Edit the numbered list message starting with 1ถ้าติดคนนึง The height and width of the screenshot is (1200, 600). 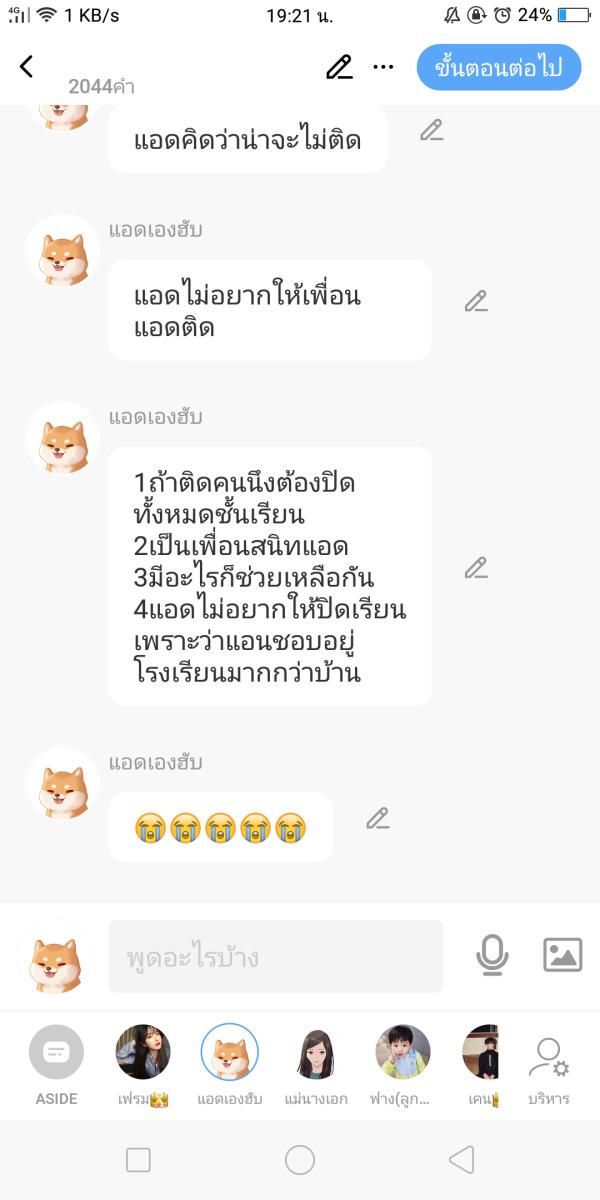[476, 568]
